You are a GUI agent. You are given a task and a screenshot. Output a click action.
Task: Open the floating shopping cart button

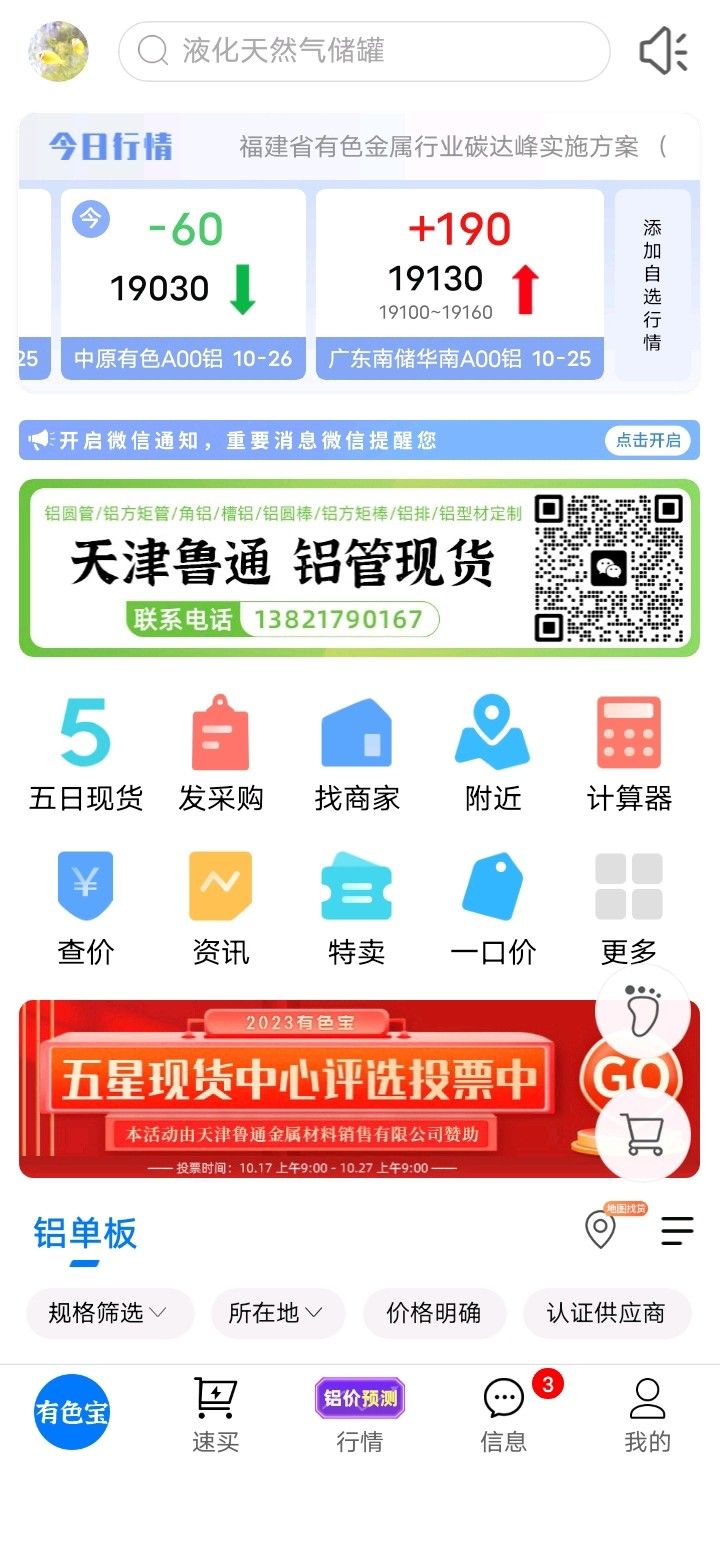pos(643,1134)
